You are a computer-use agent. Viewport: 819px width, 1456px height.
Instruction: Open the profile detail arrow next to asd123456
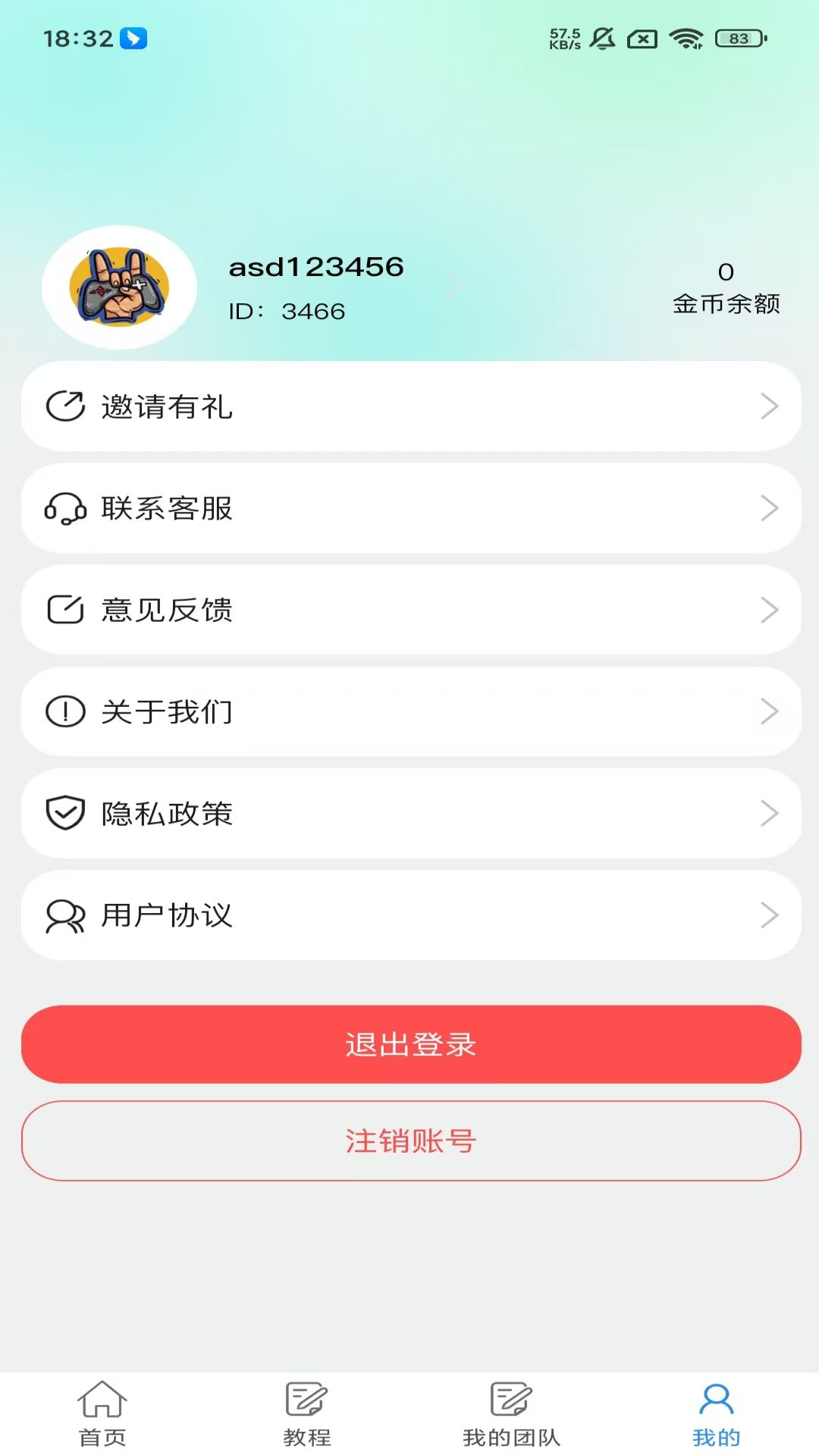[453, 287]
